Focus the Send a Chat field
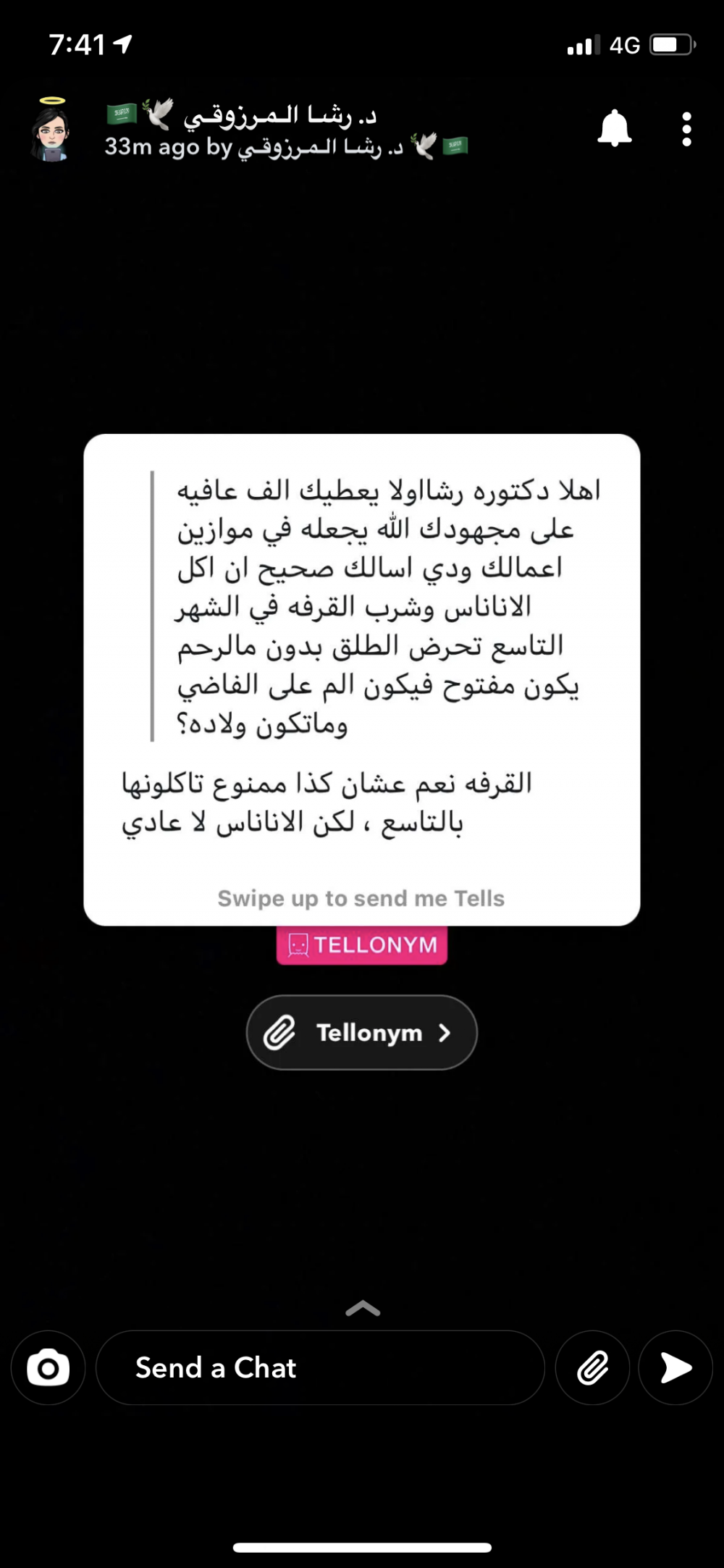This screenshot has height=1568, width=724. 320,1368
